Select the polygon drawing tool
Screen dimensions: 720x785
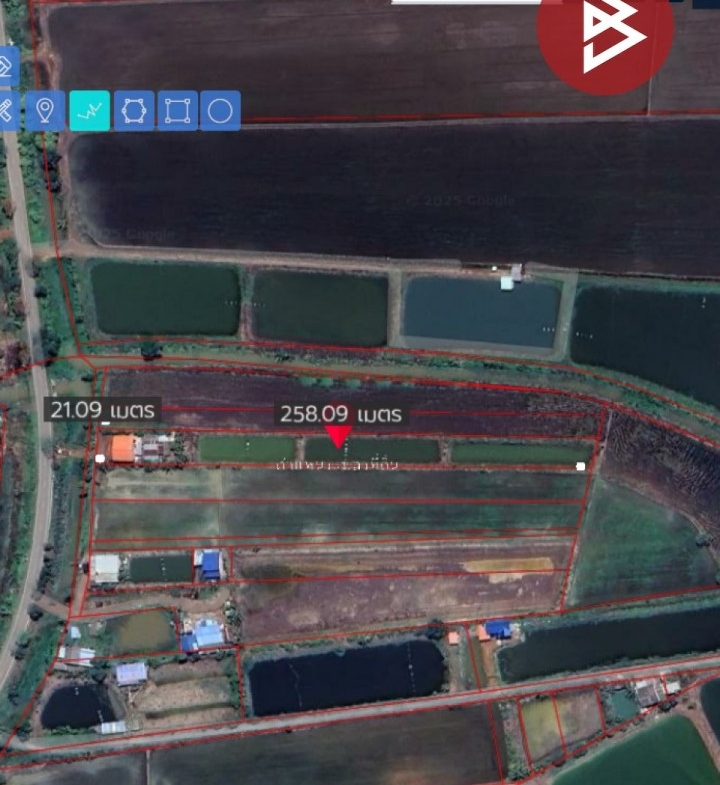134,110
